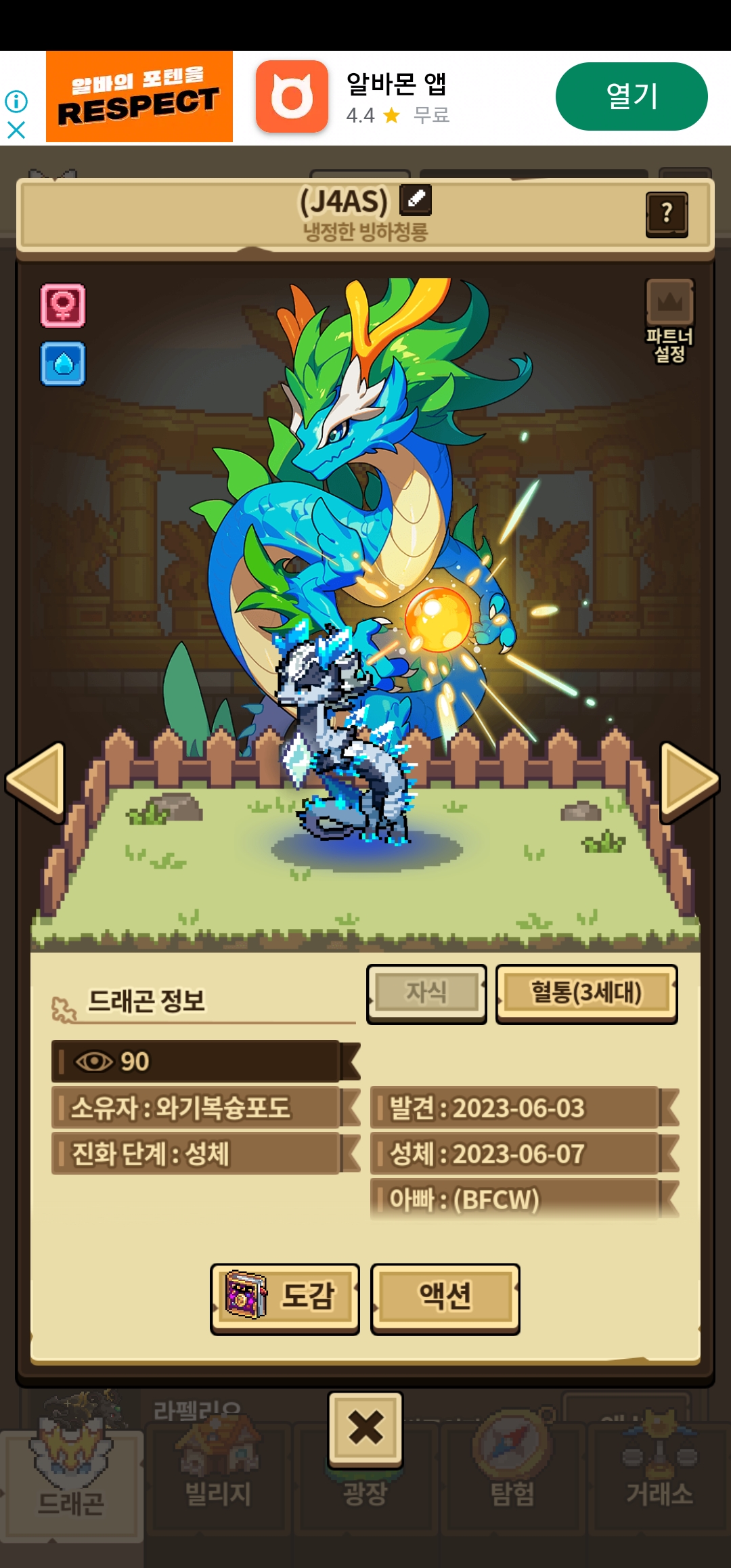Screen dimensions: 731x1568
Task: Open the 자식 offspring button
Action: coord(426,993)
